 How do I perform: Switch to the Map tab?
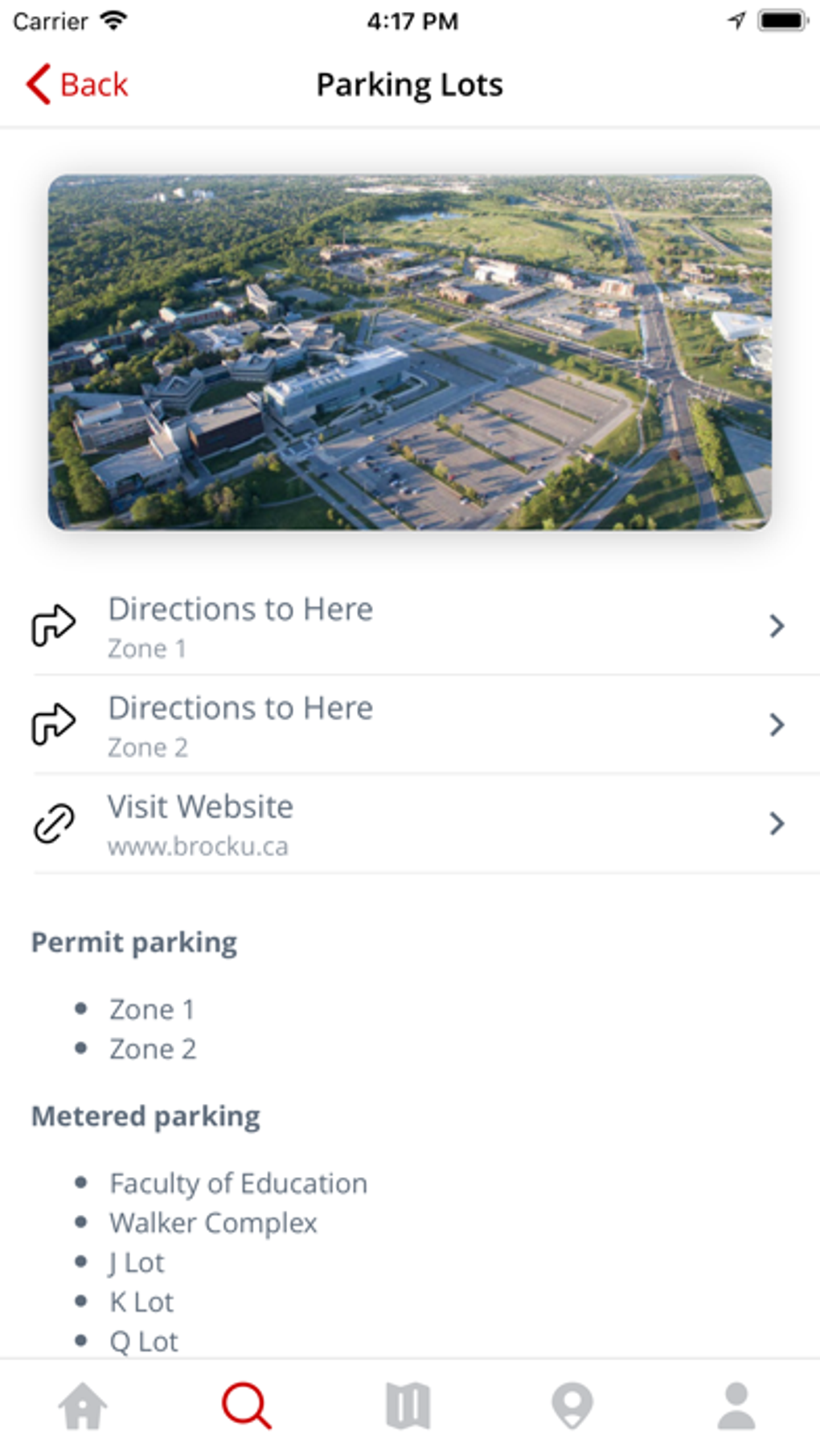tap(408, 1406)
